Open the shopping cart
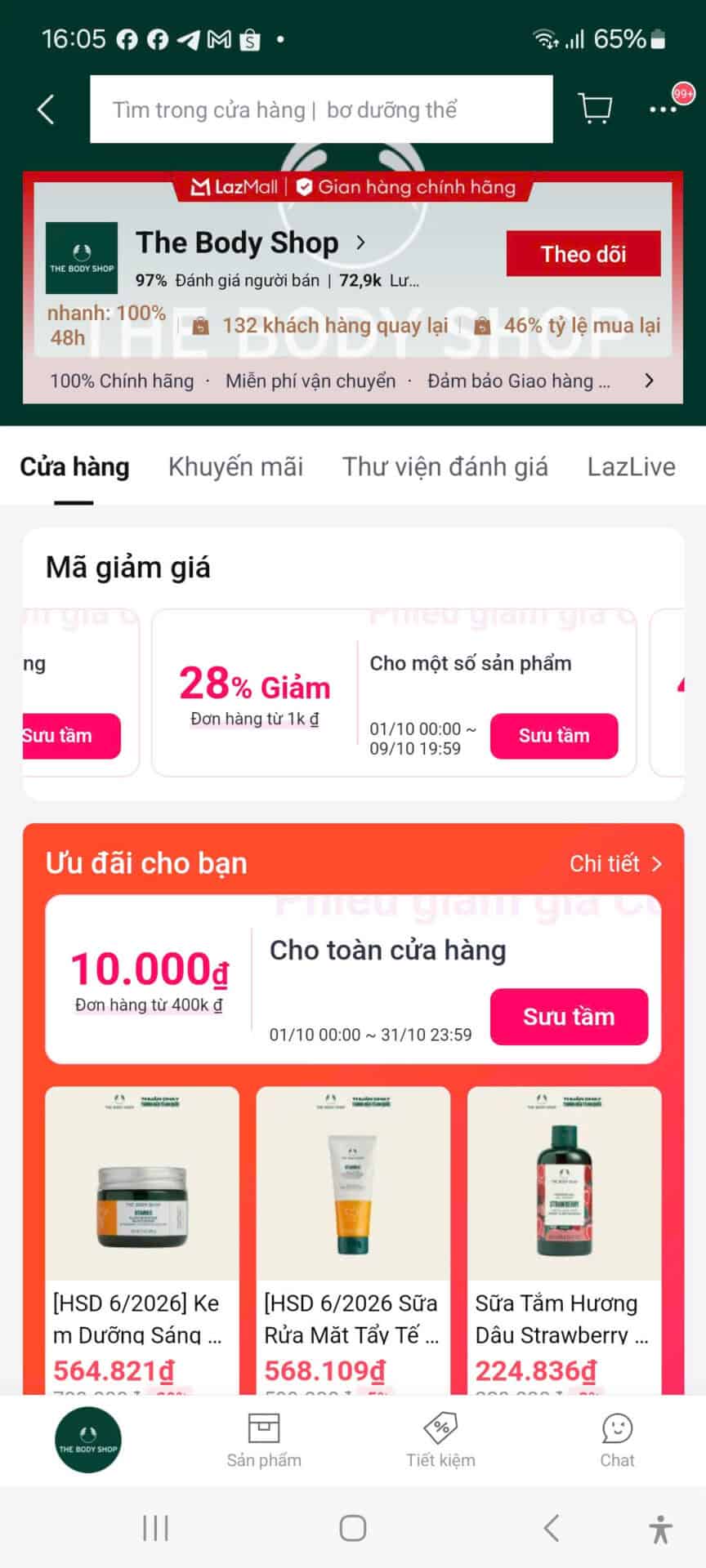This screenshot has width=706, height=1568. [595, 108]
